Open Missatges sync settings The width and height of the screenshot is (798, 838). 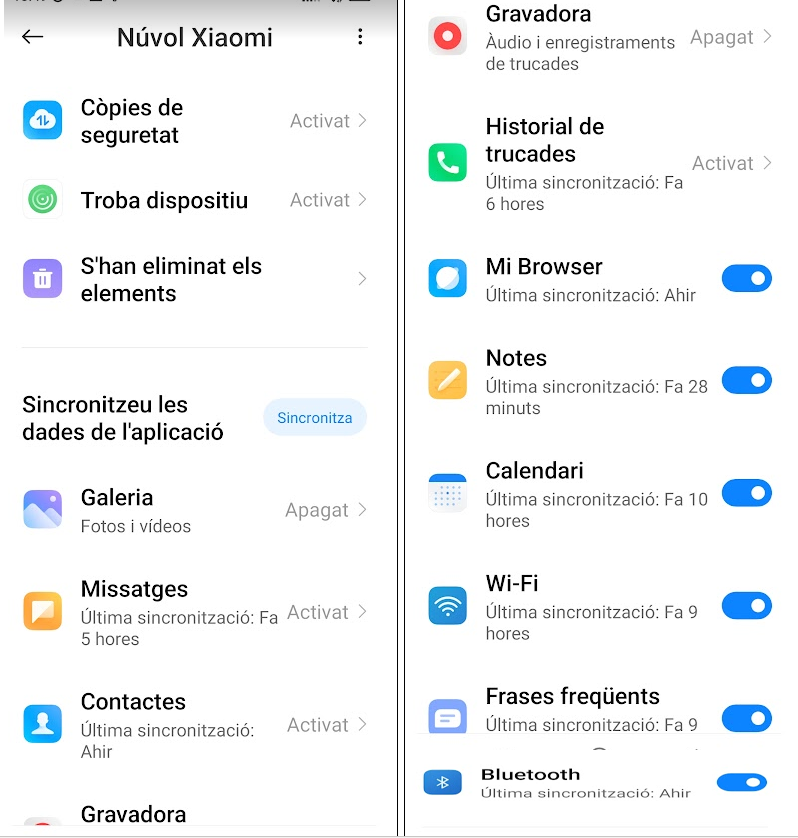(x=195, y=612)
